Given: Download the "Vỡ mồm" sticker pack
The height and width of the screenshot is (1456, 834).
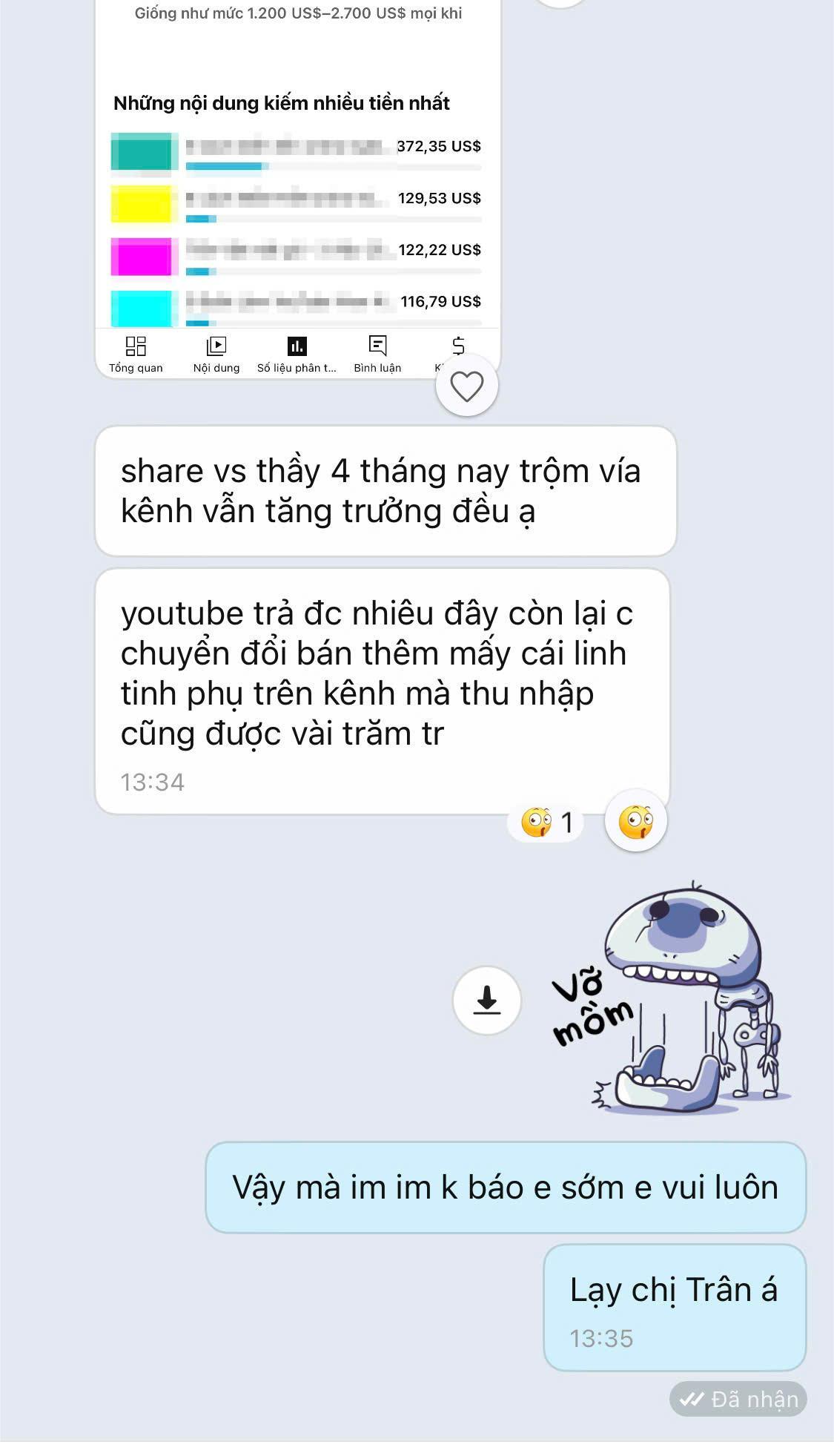Looking at the screenshot, I should pos(486,1001).
